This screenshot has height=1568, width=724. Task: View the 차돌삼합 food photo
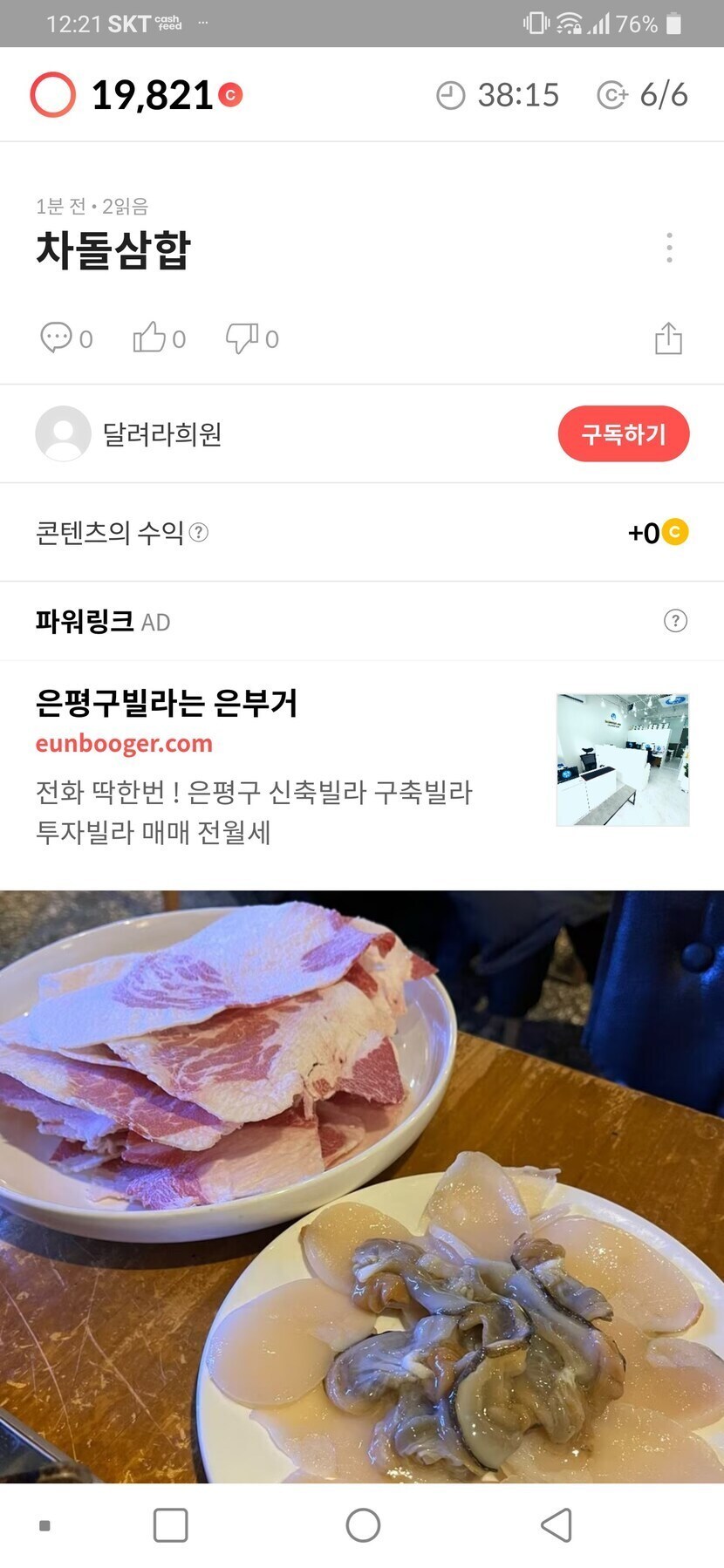tap(362, 1186)
